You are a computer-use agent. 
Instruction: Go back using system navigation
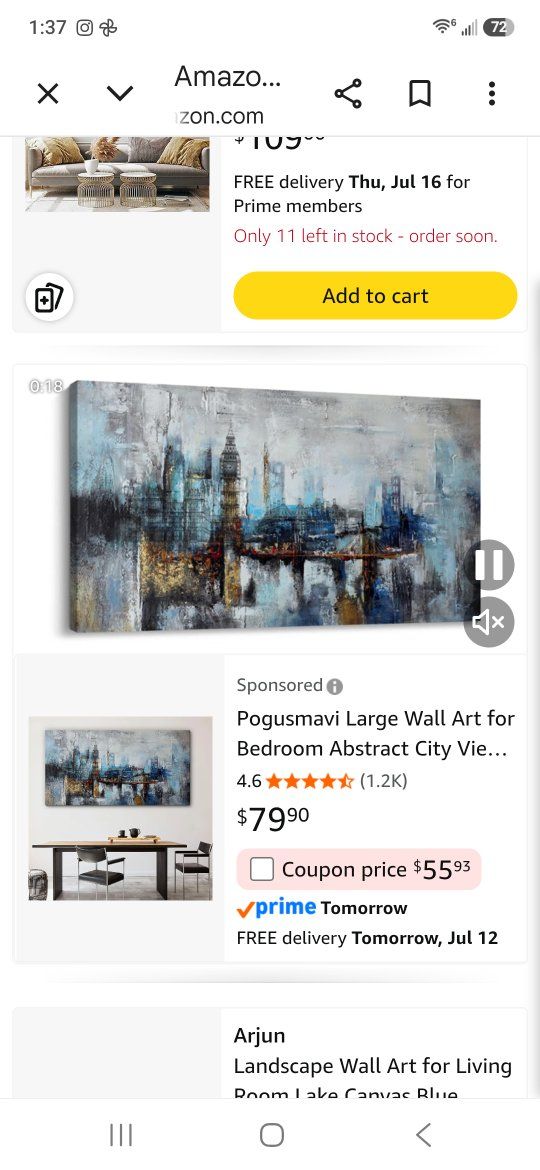[423, 1135]
